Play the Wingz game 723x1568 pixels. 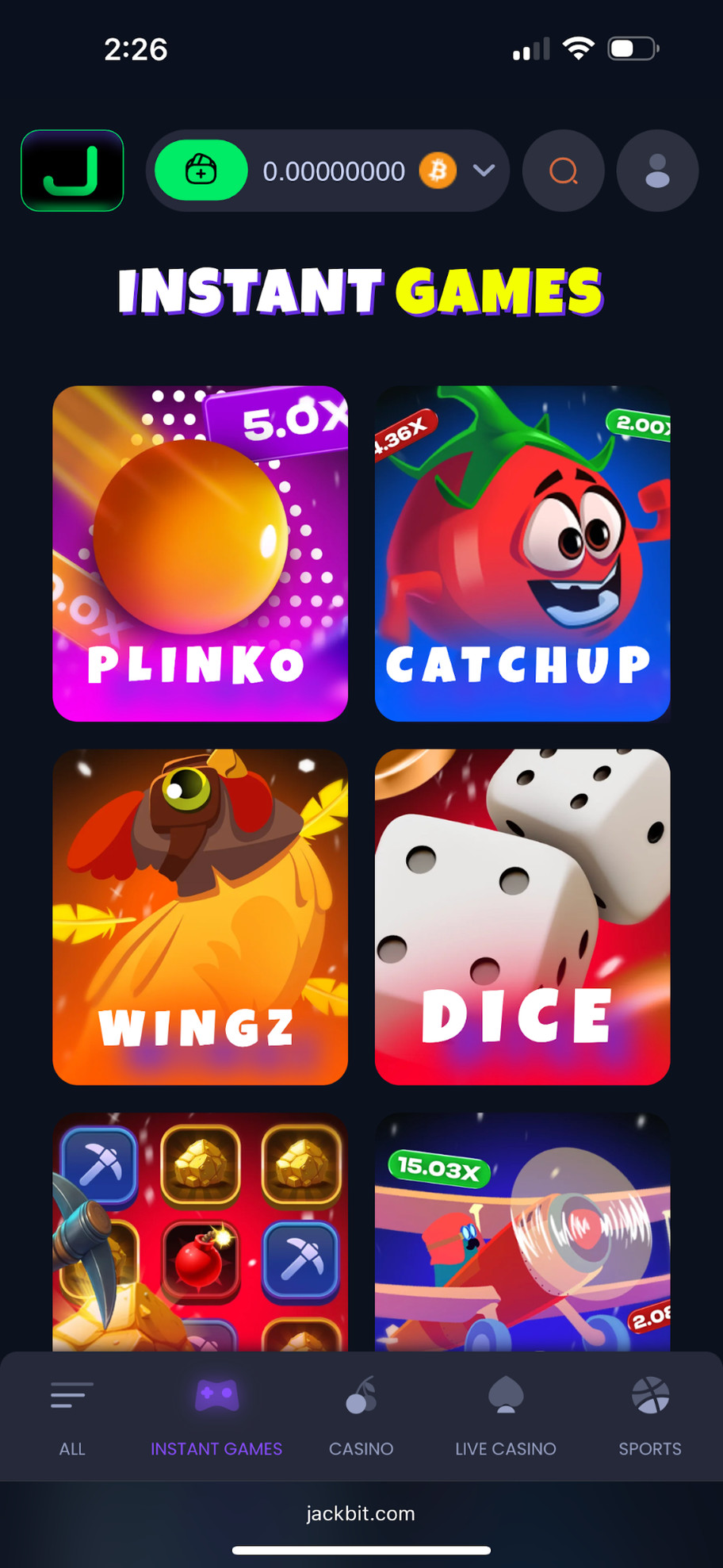point(200,917)
